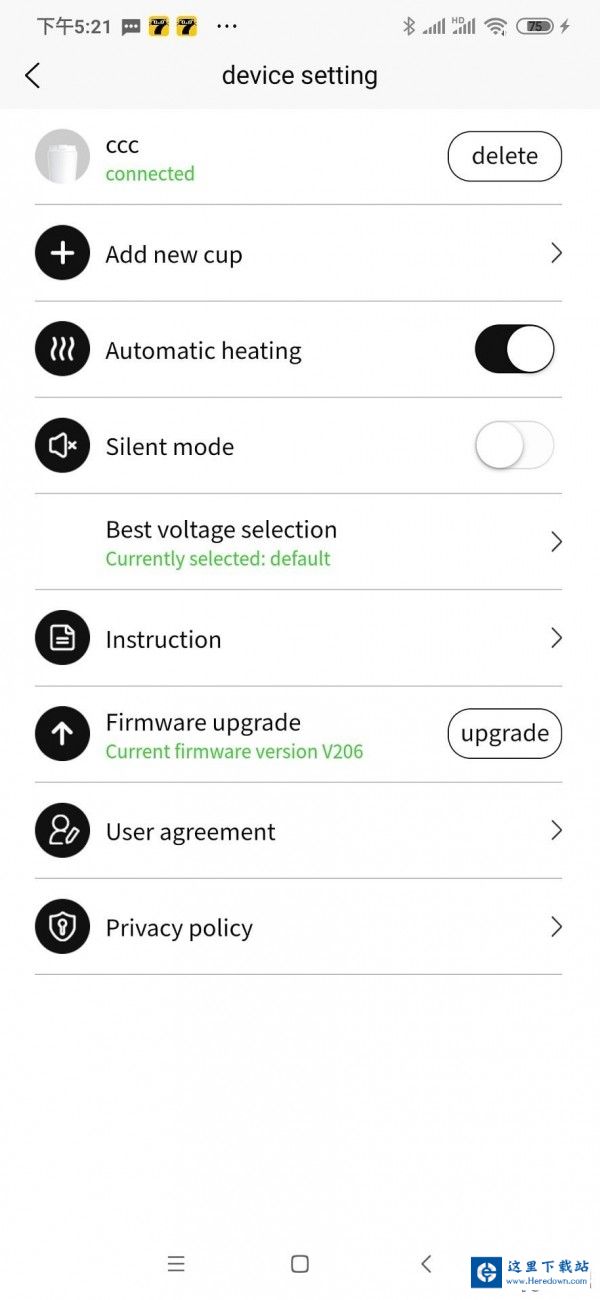
Task: Open recent apps from navigation bar
Action: [x=176, y=1264]
